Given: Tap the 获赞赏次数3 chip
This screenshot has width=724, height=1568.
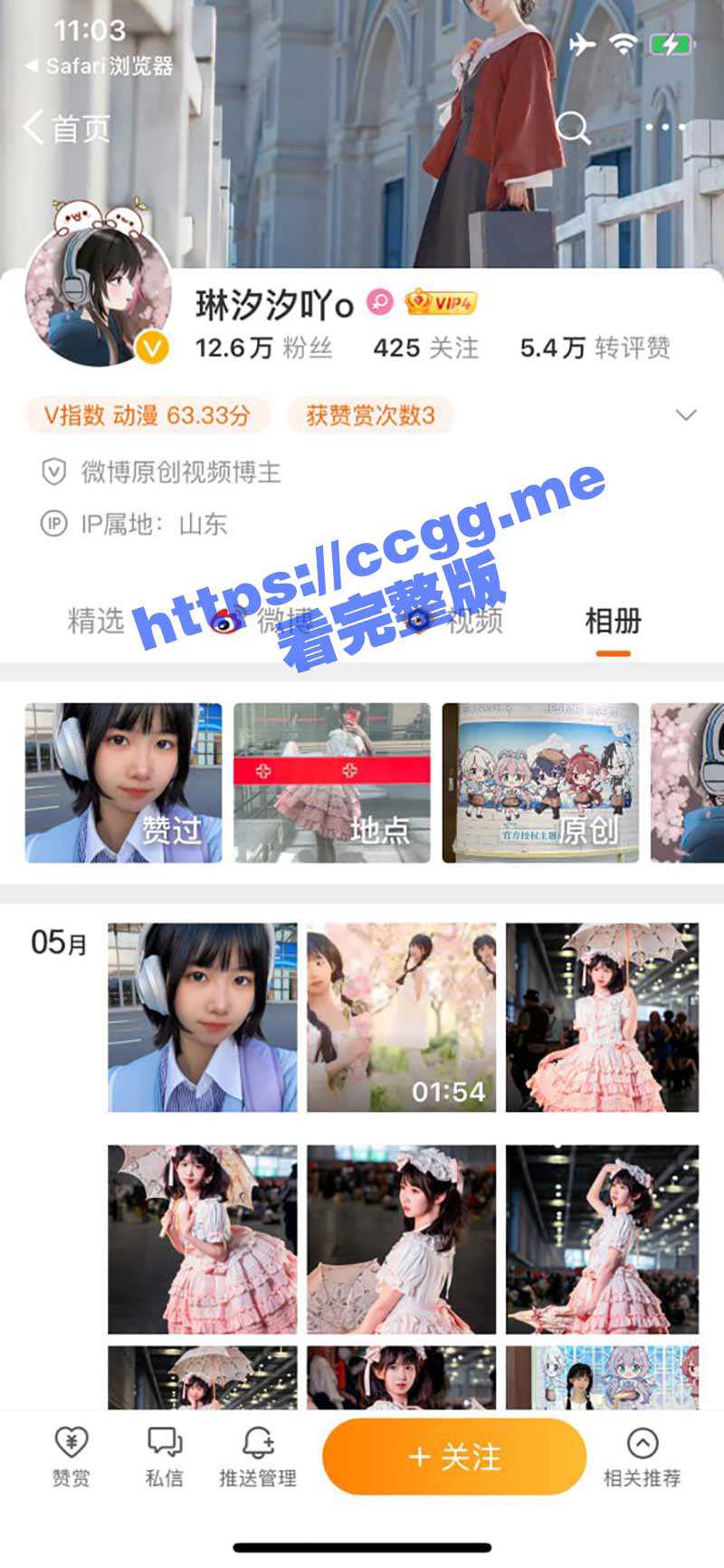Looking at the screenshot, I should tap(370, 415).
